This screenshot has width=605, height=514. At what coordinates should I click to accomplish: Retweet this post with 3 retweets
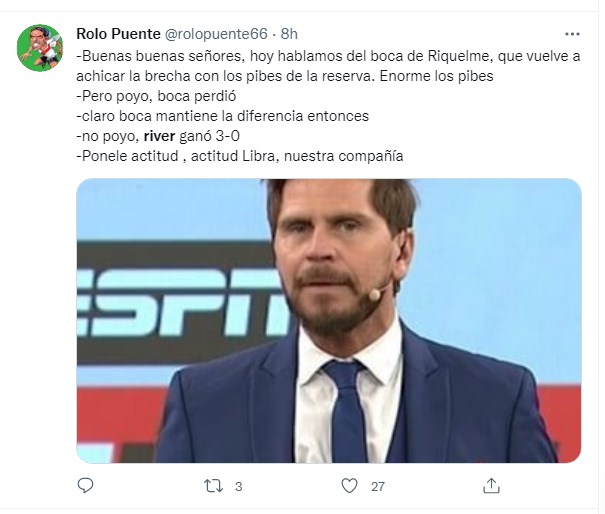pyautogui.click(x=212, y=487)
